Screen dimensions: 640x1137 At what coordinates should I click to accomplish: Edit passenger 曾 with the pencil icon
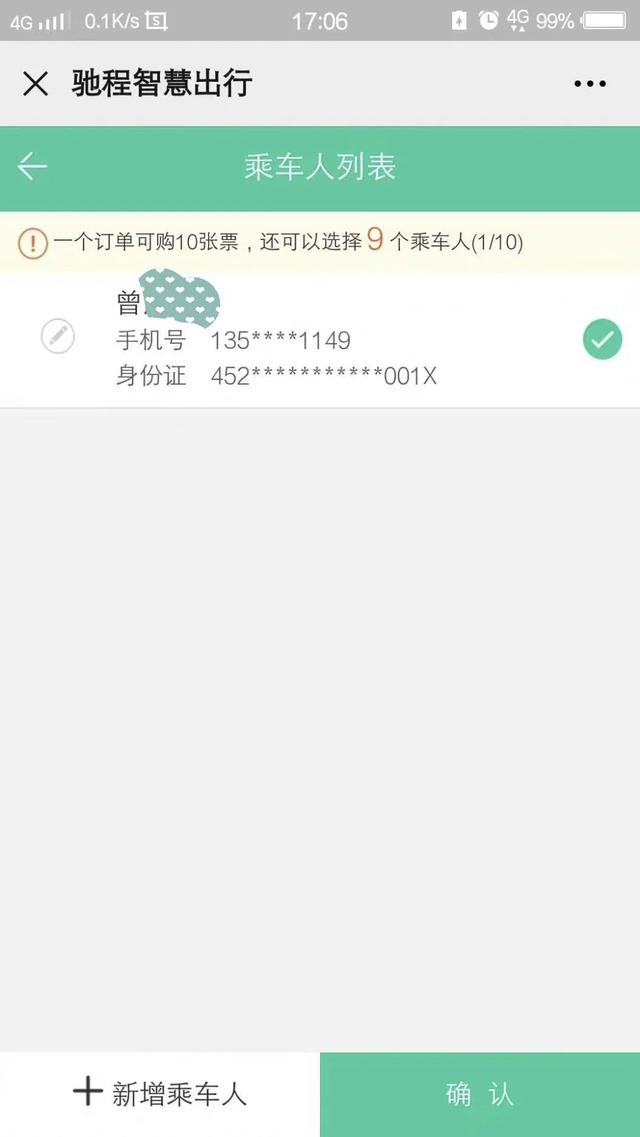point(58,336)
